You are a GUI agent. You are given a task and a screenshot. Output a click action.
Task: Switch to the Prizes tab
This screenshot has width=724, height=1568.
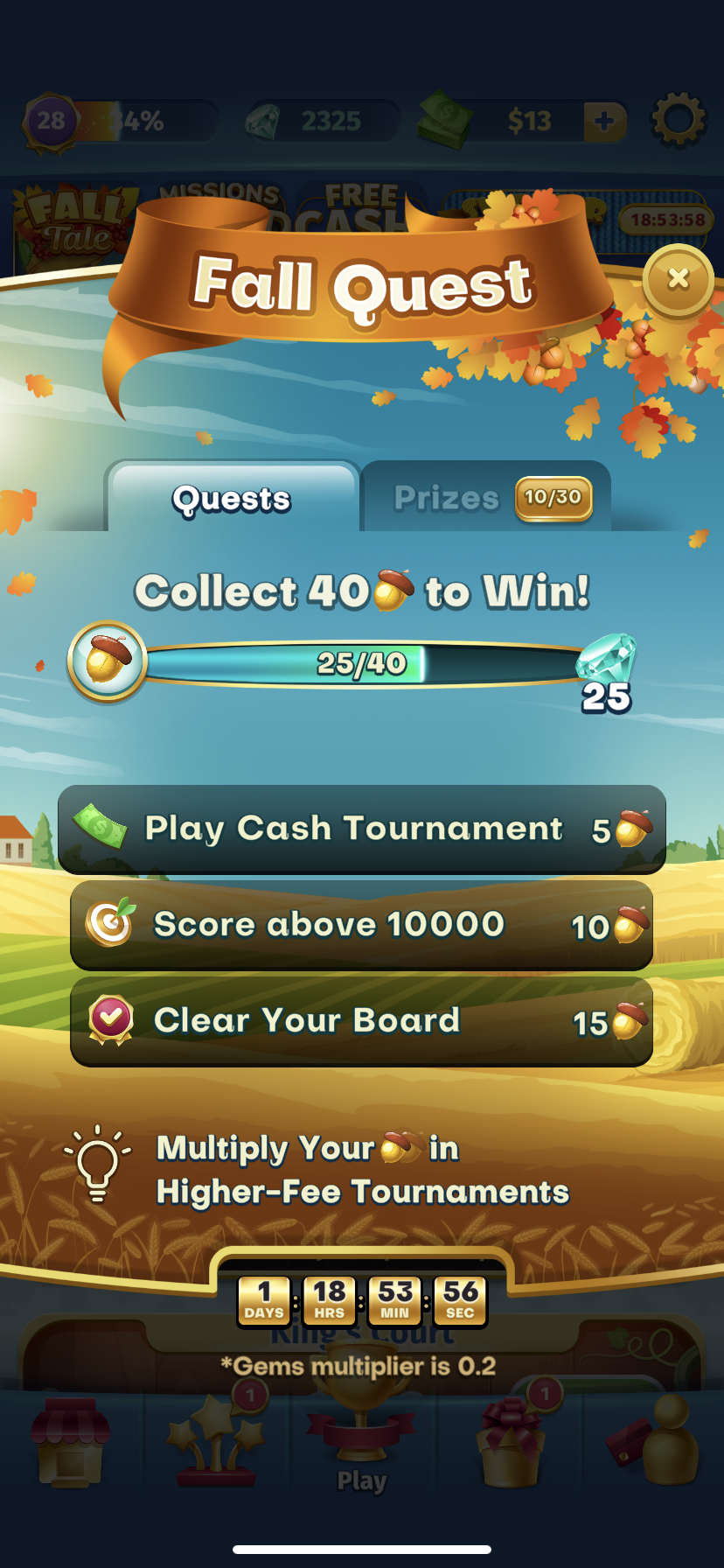486,498
